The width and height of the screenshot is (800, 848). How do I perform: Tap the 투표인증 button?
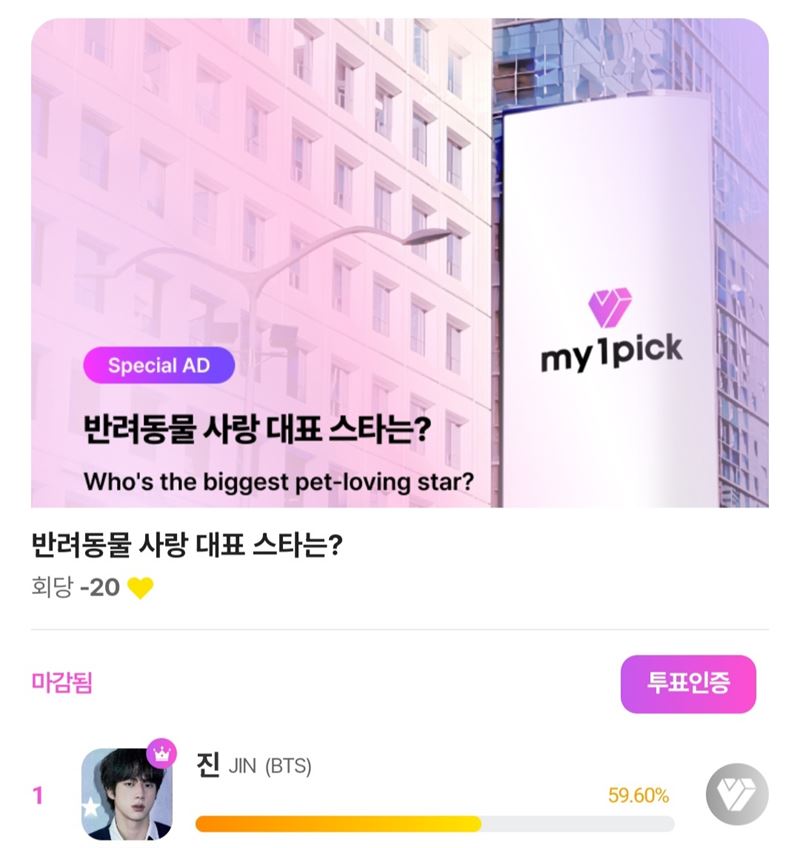tap(688, 684)
